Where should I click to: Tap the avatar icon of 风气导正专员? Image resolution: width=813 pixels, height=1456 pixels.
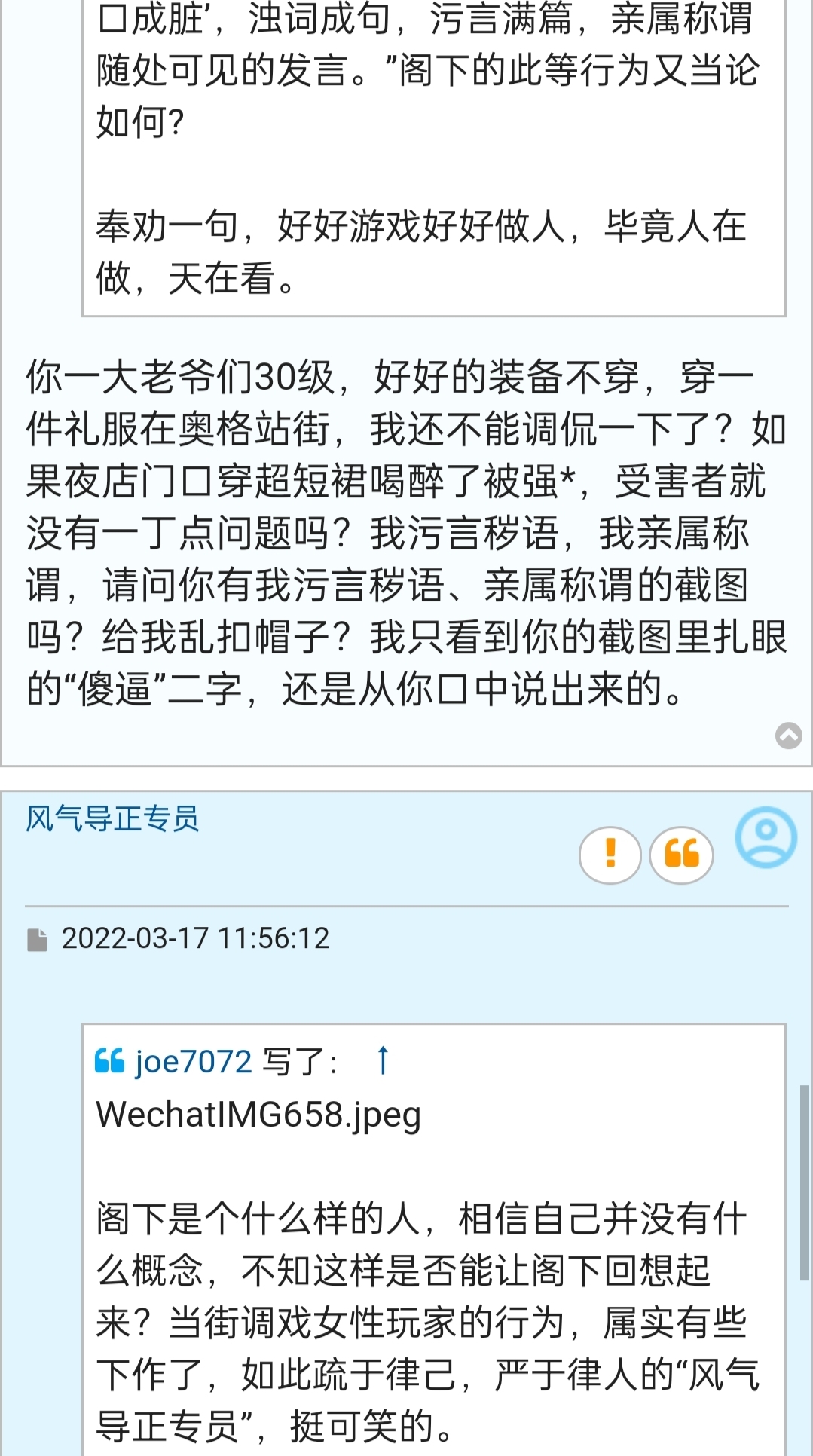pyautogui.click(x=766, y=837)
